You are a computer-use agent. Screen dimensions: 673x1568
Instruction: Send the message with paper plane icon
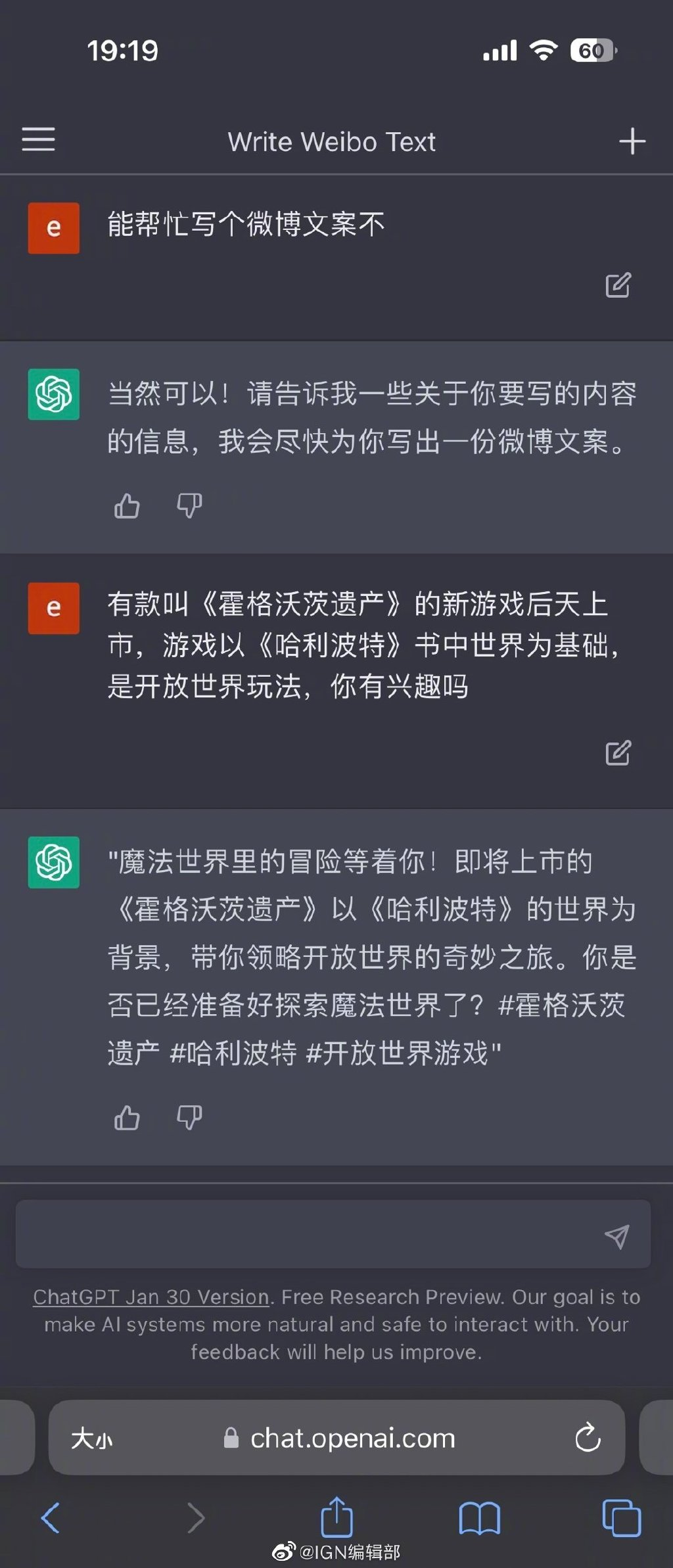[x=616, y=1236]
